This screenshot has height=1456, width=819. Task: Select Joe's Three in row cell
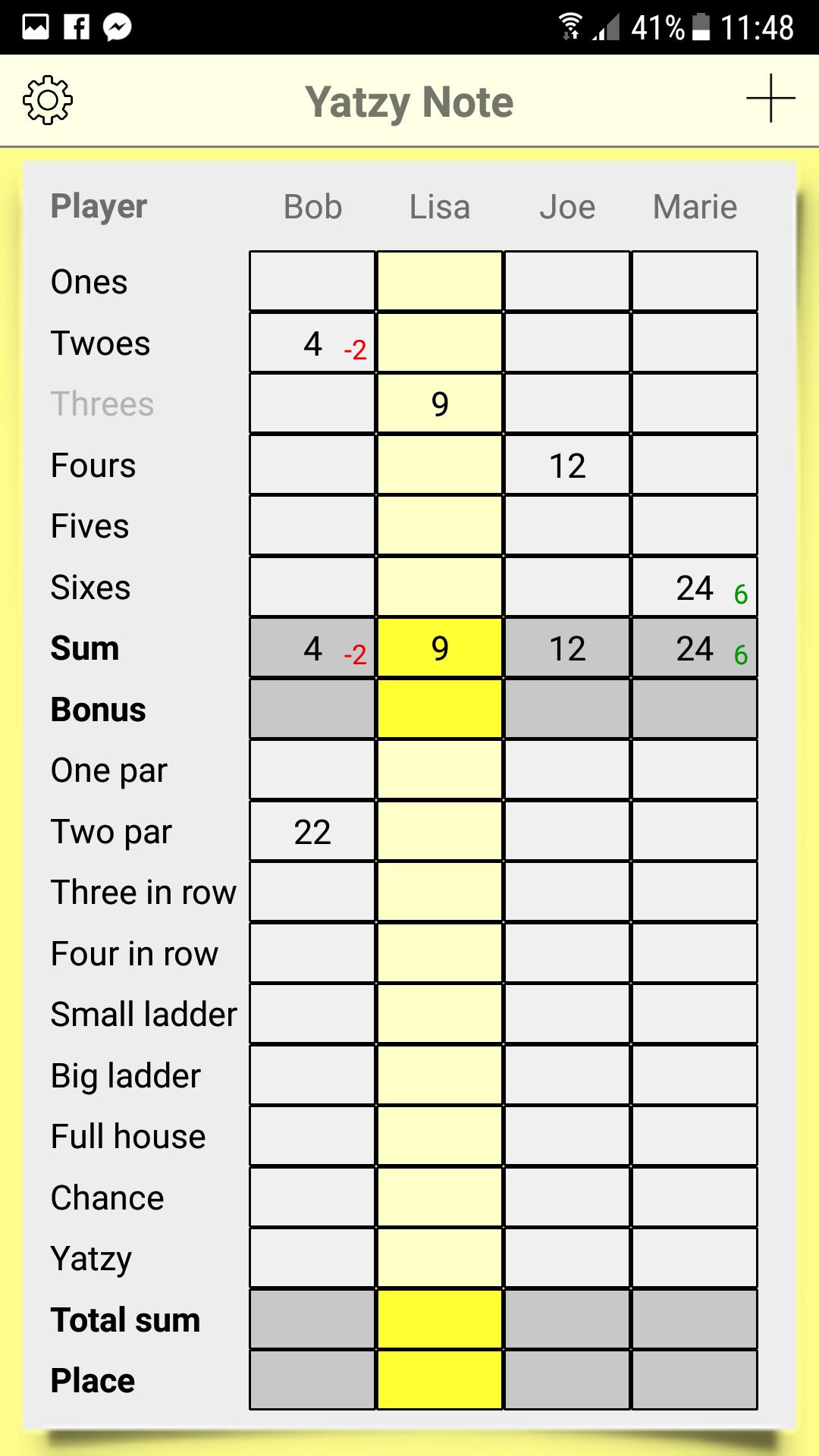[567, 892]
